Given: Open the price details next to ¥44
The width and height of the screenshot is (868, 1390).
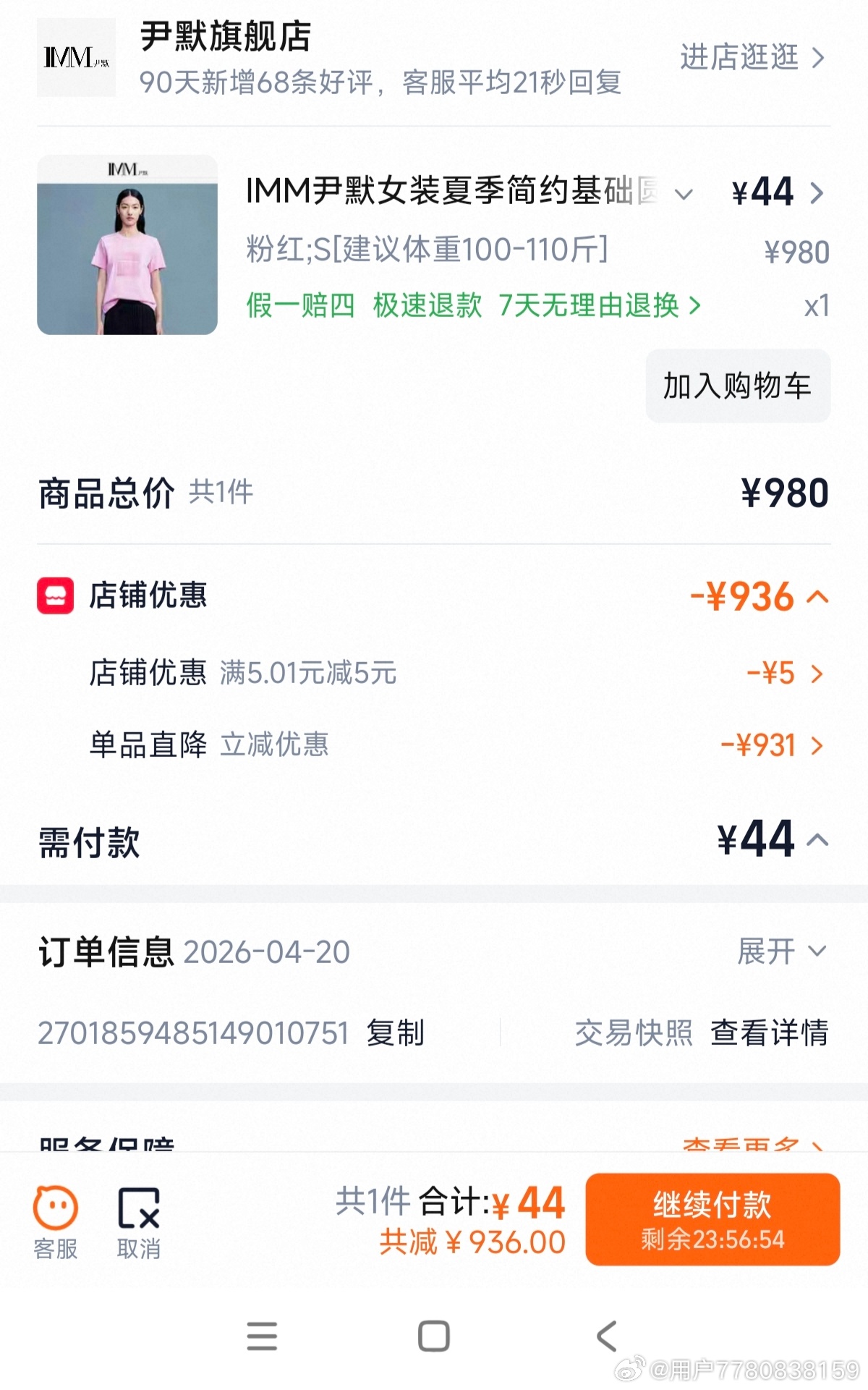Looking at the screenshot, I should [x=816, y=193].
